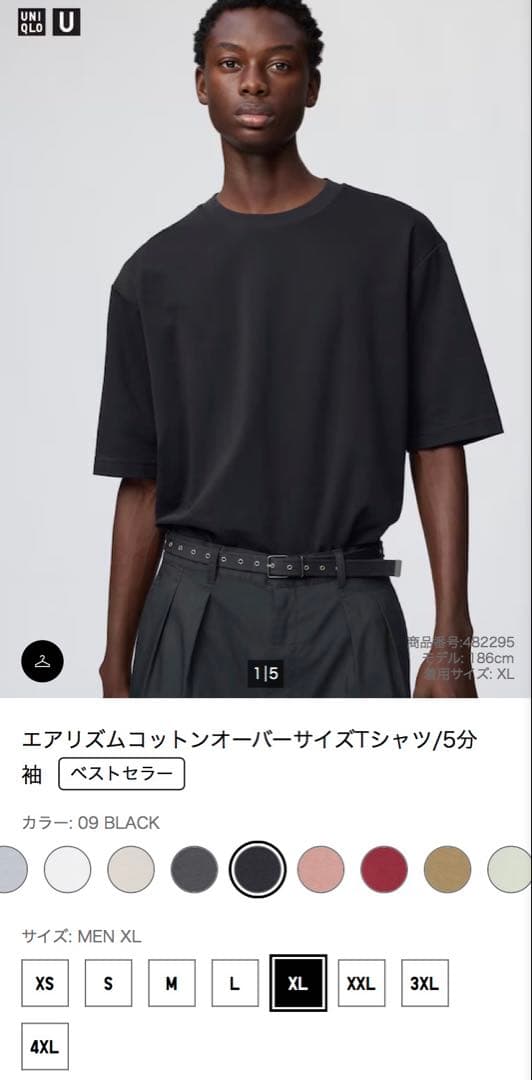This screenshot has width=532, height=1080.
Task: Pick the dark gray color swatch
Action: (194, 869)
